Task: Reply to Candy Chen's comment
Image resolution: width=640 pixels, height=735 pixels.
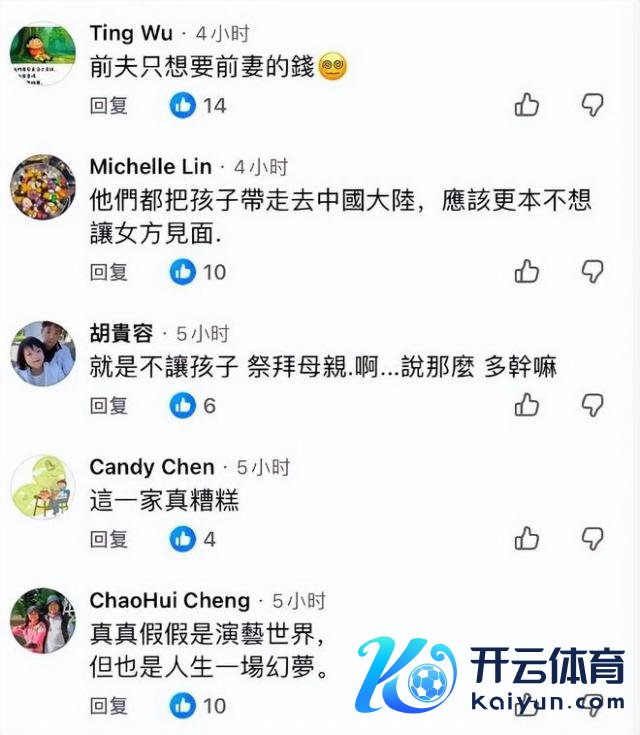Action: coord(109,539)
